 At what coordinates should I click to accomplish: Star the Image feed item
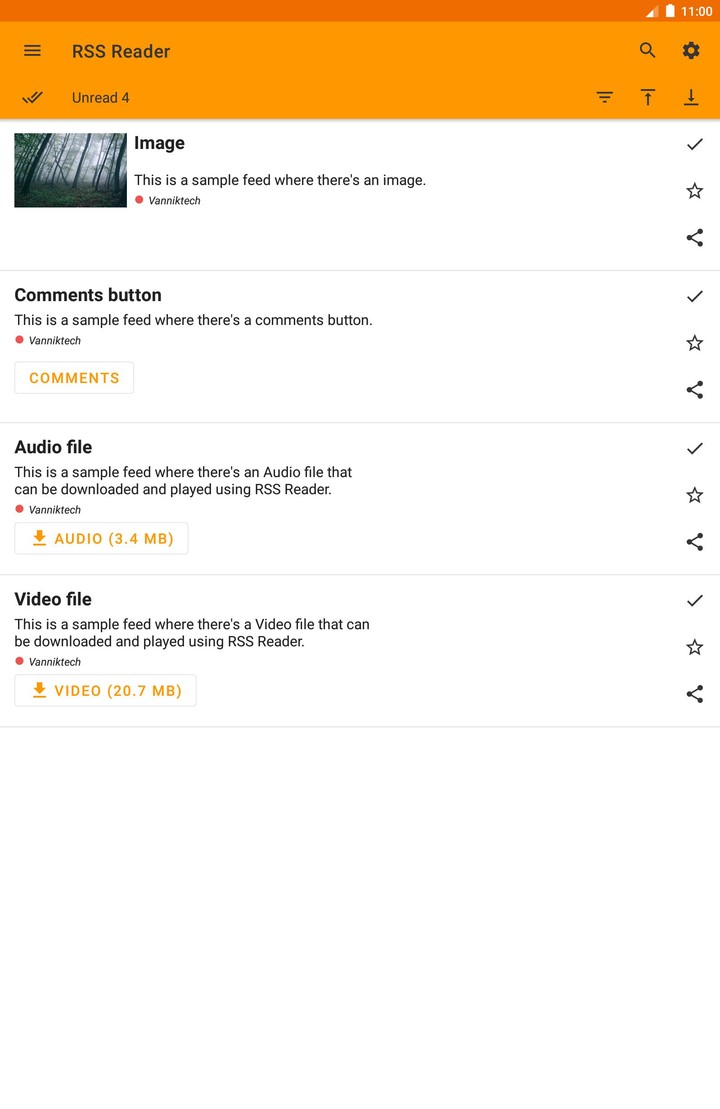pyautogui.click(x=695, y=191)
